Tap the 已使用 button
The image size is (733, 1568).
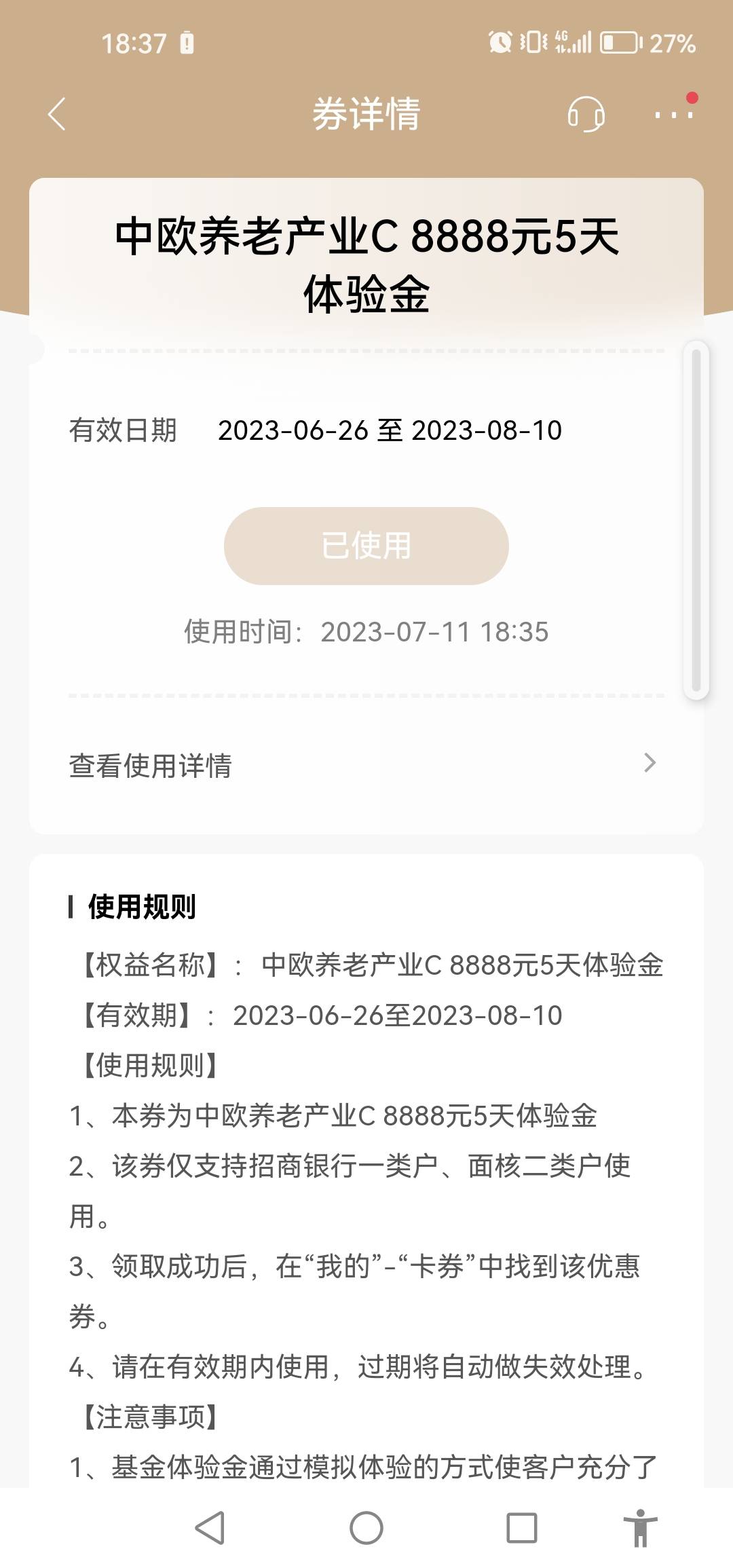366,546
